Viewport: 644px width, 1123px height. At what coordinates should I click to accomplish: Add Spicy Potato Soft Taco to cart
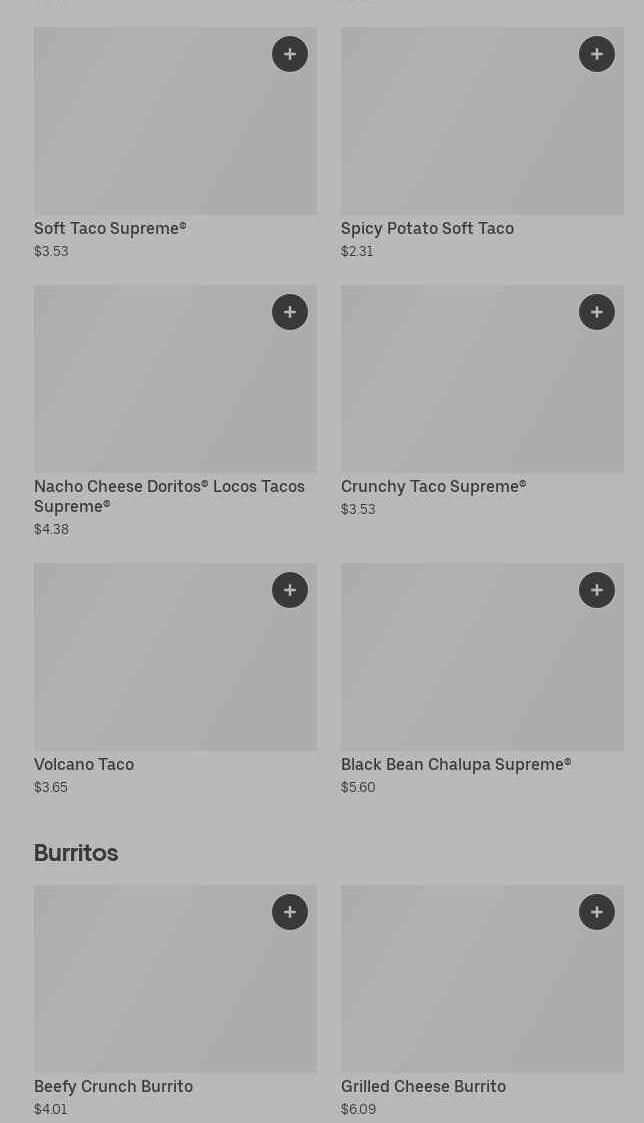coord(597,54)
